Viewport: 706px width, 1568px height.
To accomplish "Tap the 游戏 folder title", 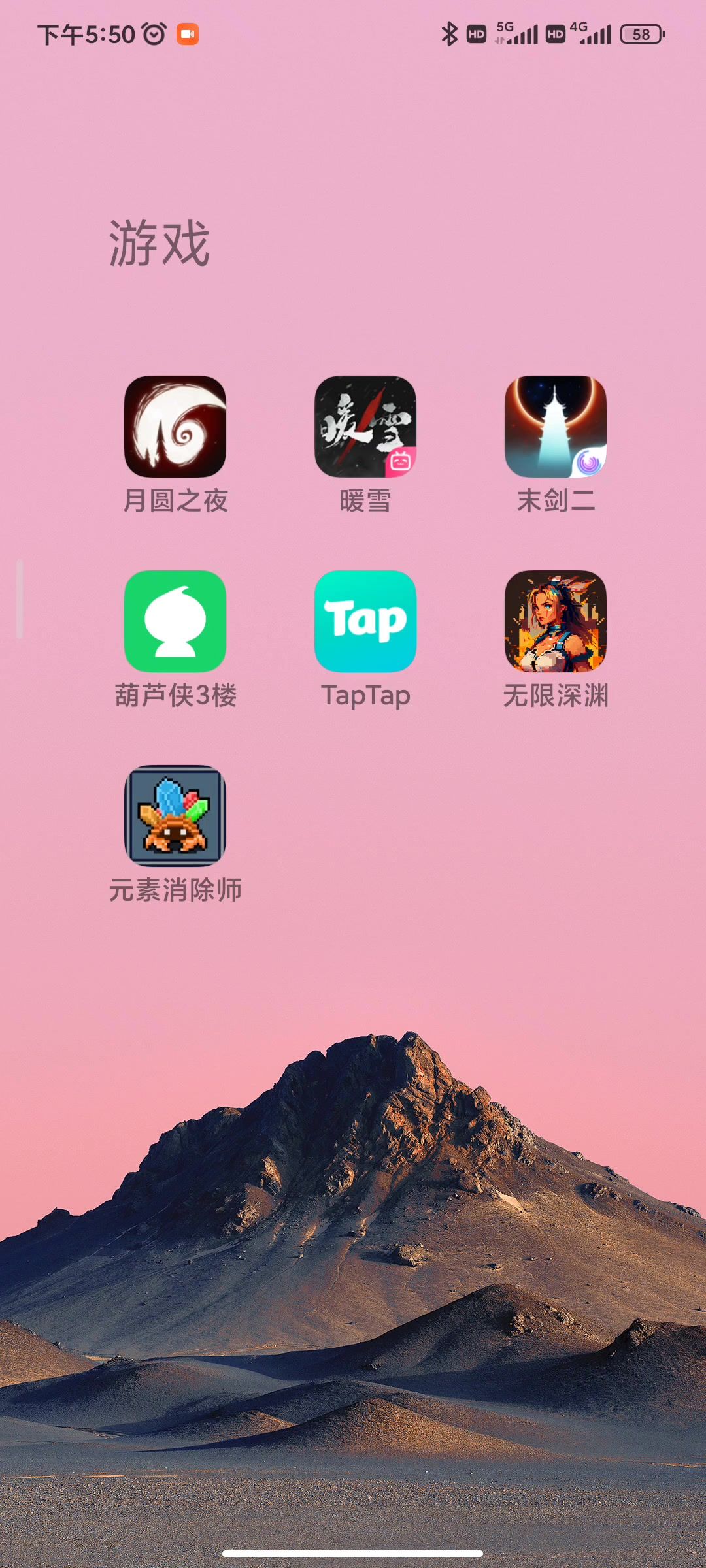I will tap(159, 243).
